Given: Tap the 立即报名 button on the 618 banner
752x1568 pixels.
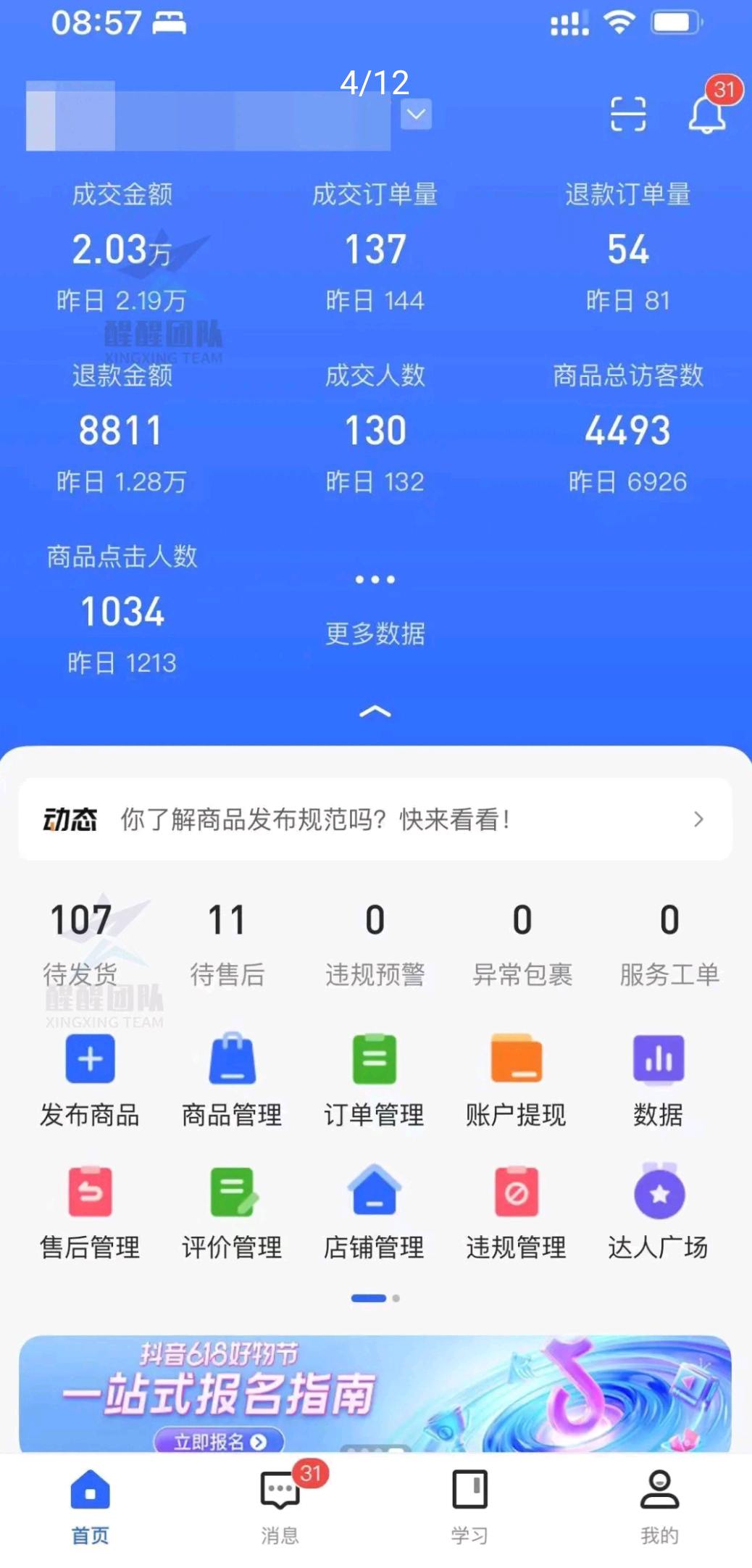Looking at the screenshot, I should (x=219, y=1442).
